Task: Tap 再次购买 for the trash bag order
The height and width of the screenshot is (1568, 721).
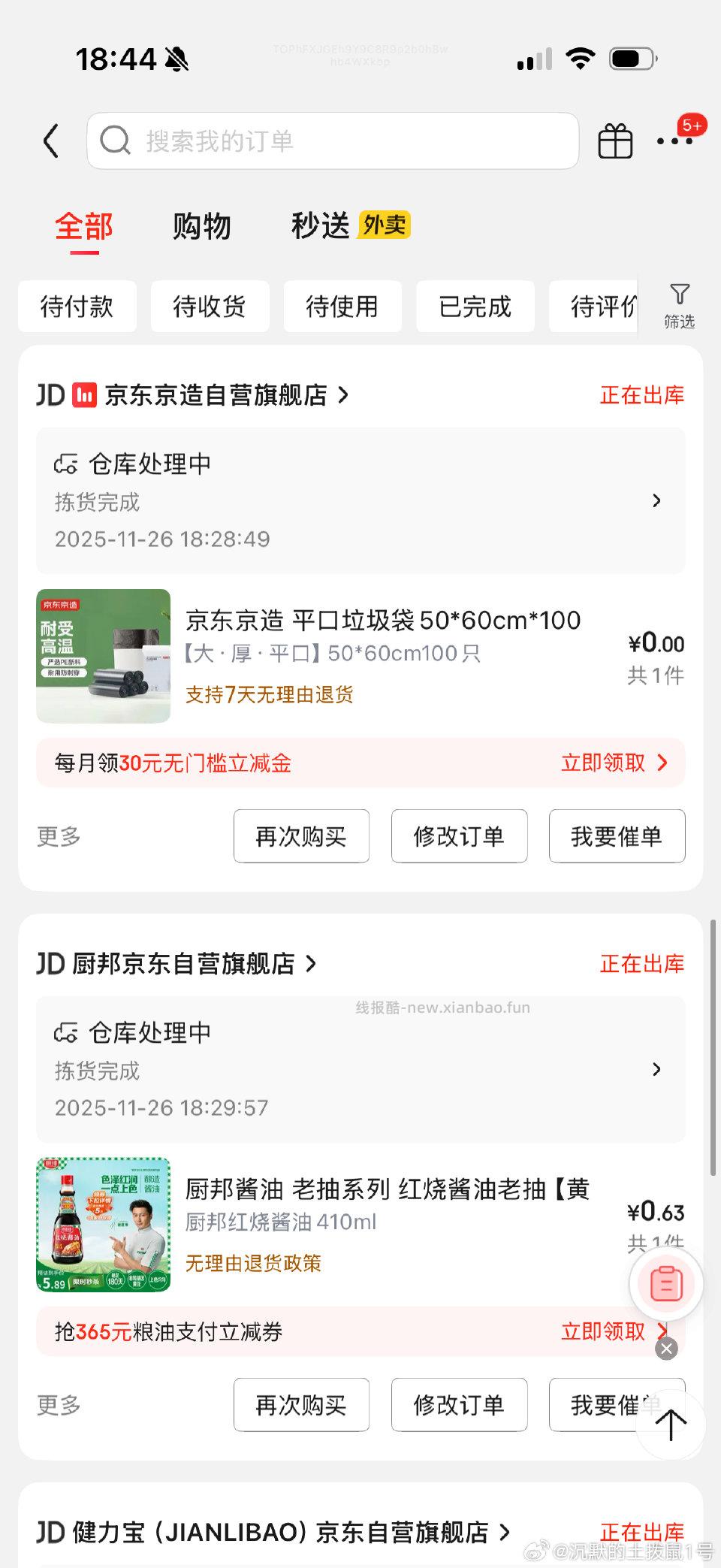Action: click(301, 836)
